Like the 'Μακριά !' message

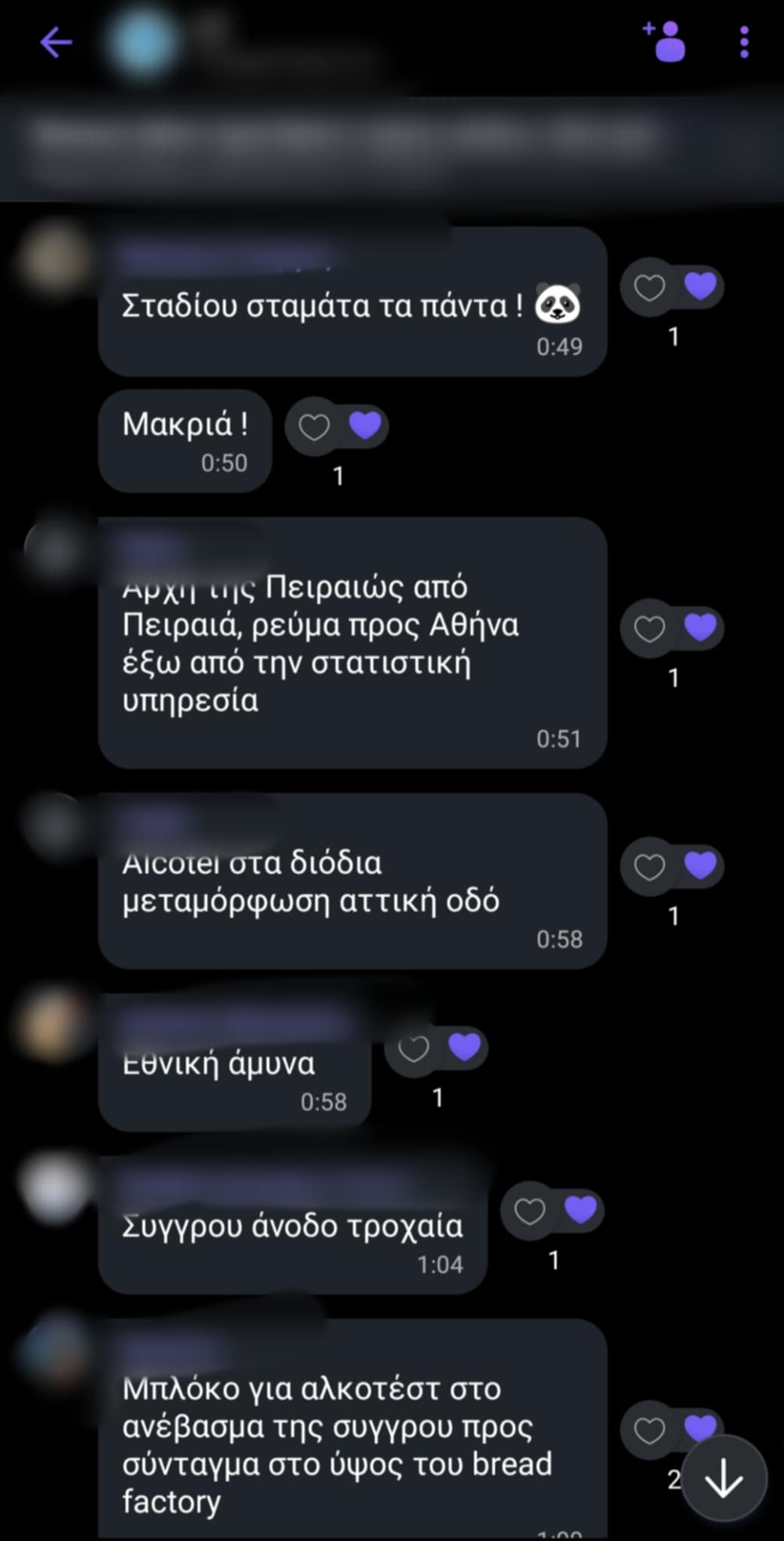pos(314,427)
